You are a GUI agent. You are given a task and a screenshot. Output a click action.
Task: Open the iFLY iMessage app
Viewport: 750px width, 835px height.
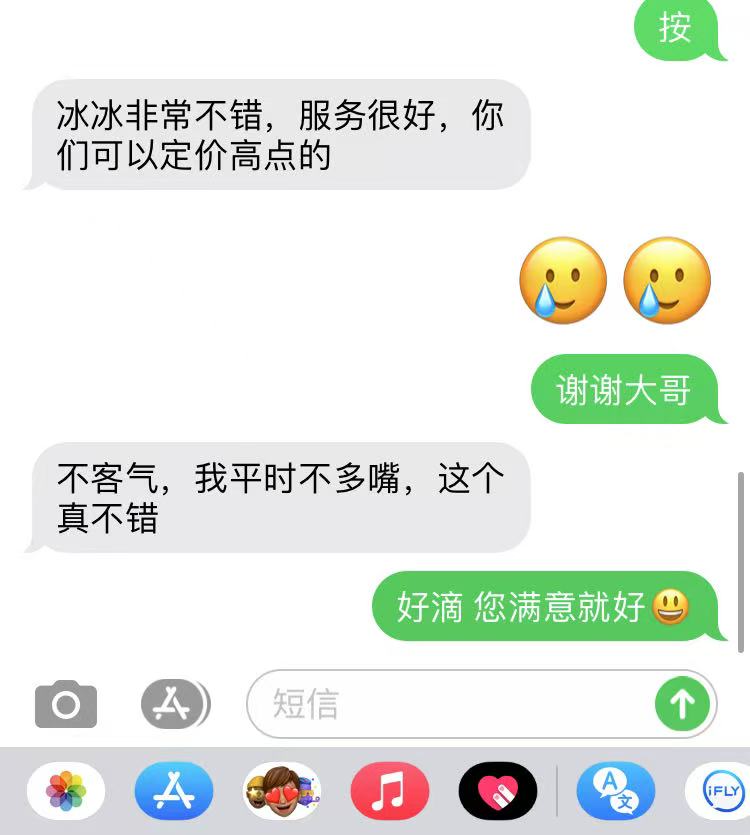pos(722,792)
